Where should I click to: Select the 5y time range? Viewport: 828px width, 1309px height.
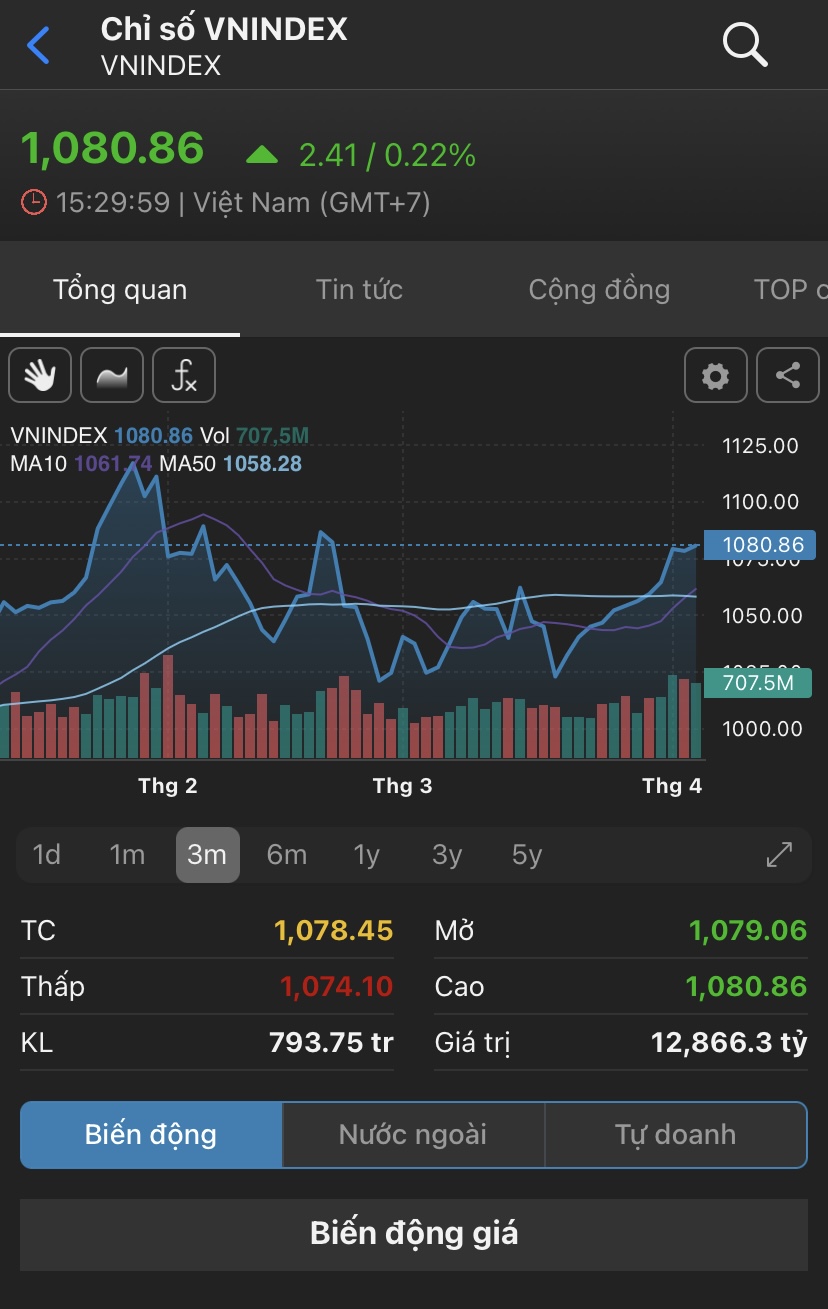527,855
